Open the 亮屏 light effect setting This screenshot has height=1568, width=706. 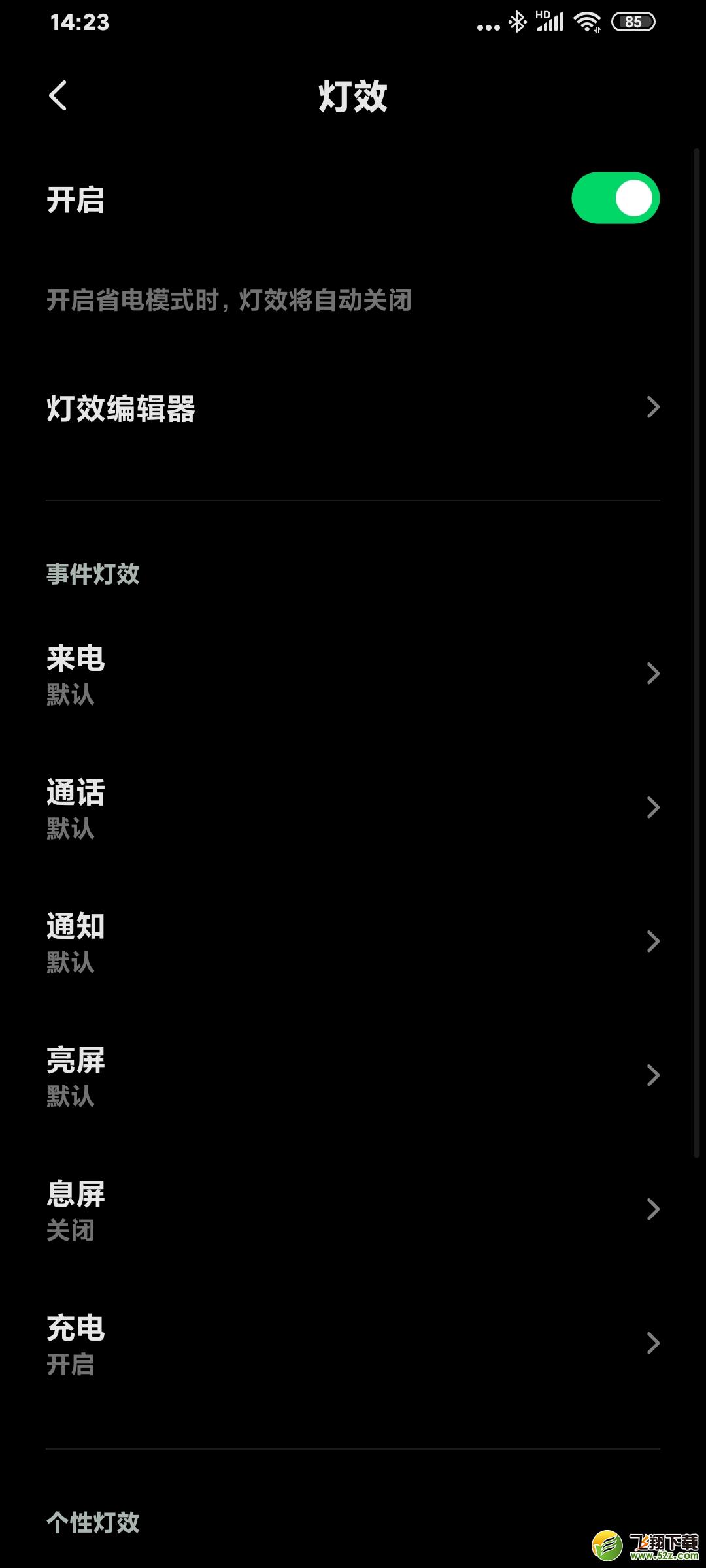(x=353, y=1076)
